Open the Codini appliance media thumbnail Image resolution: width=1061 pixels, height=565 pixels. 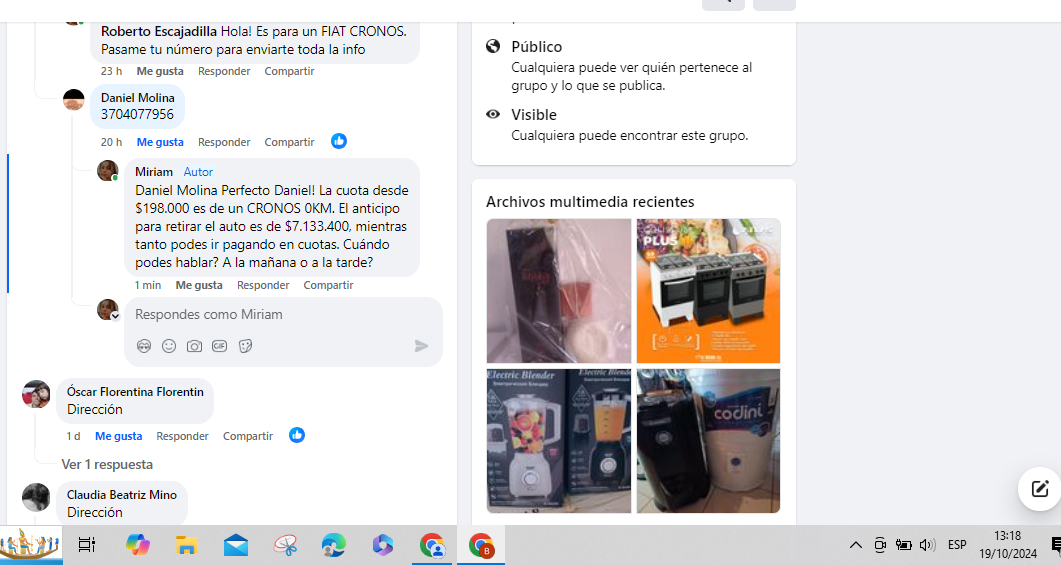pyautogui.click(x=708, y=441)
